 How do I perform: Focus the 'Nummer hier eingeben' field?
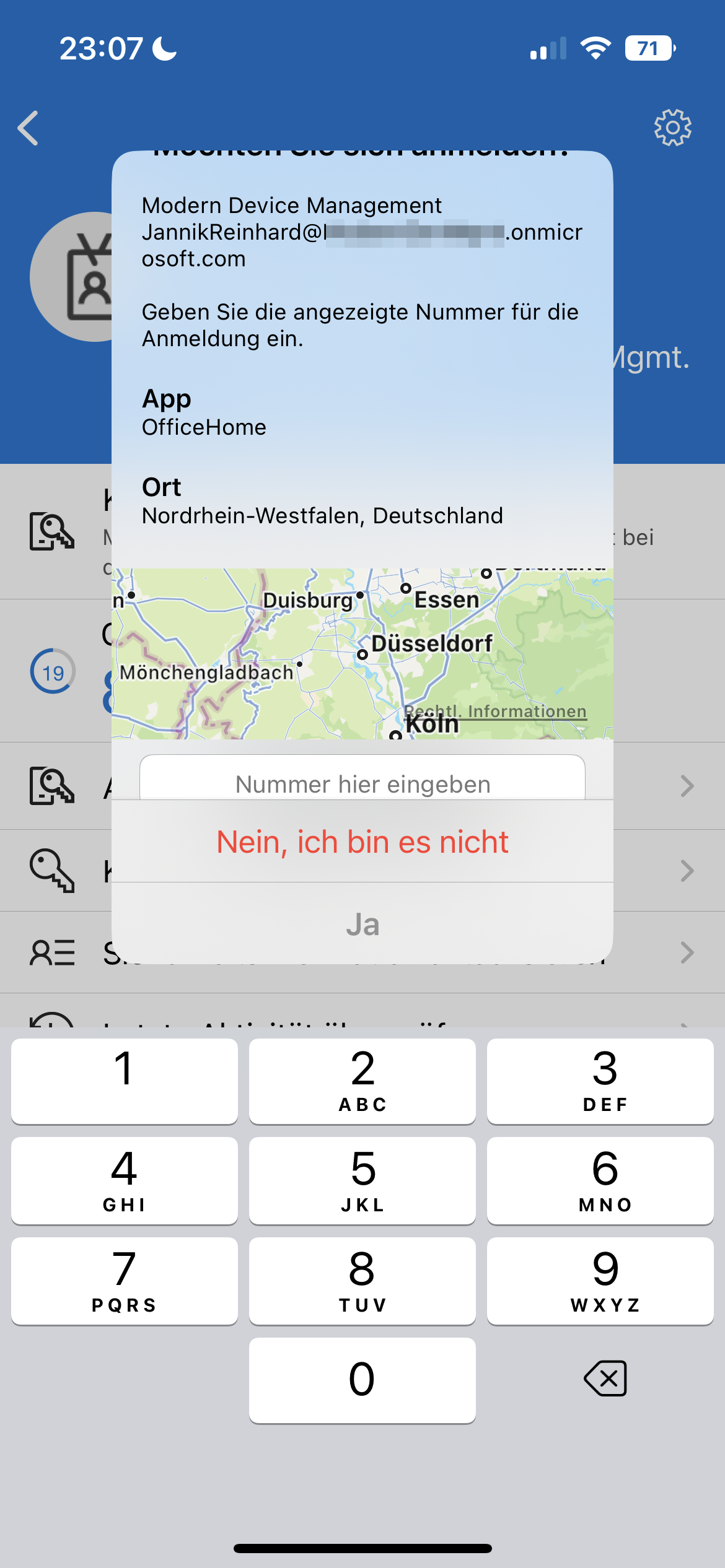(x=362, y=782)
